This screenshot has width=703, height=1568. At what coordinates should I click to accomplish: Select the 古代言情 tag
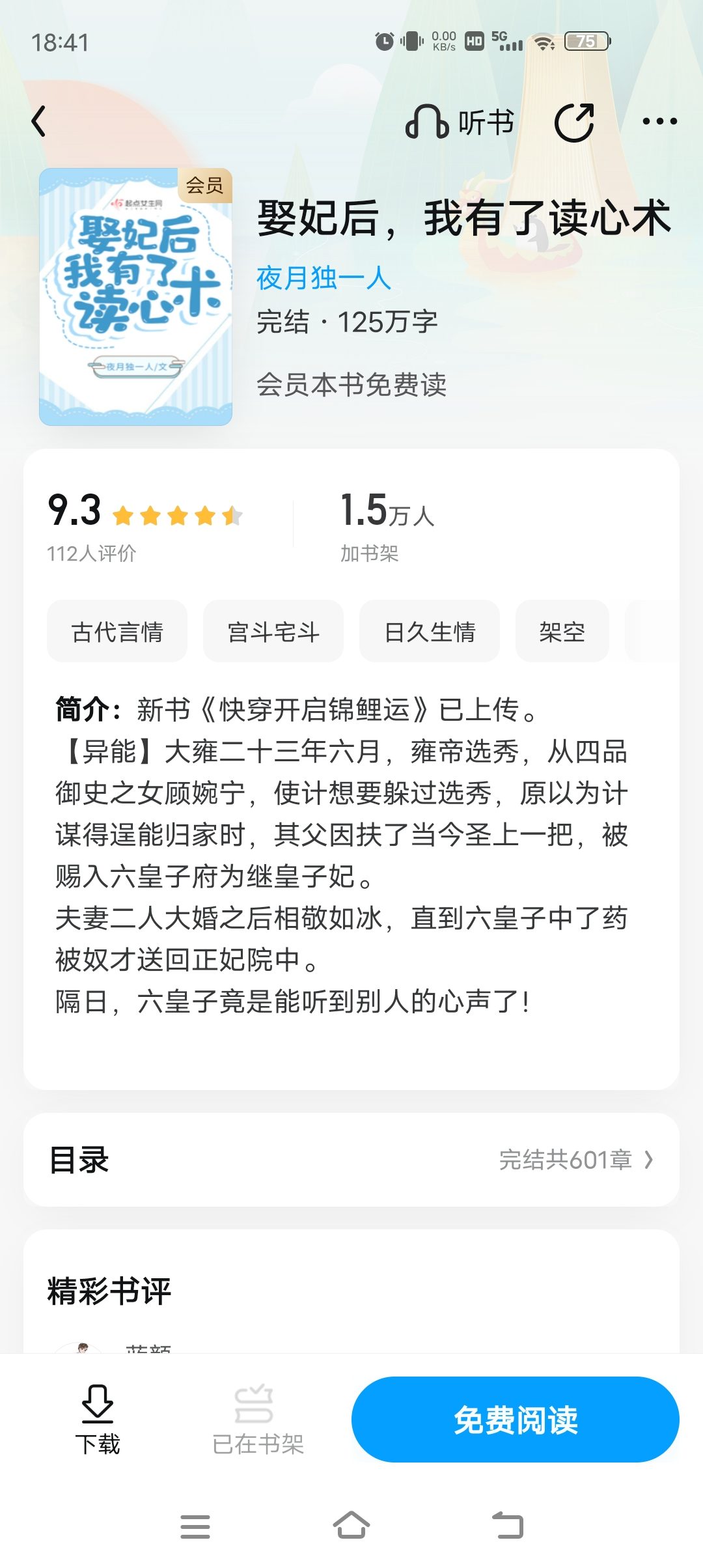[117, 632]
